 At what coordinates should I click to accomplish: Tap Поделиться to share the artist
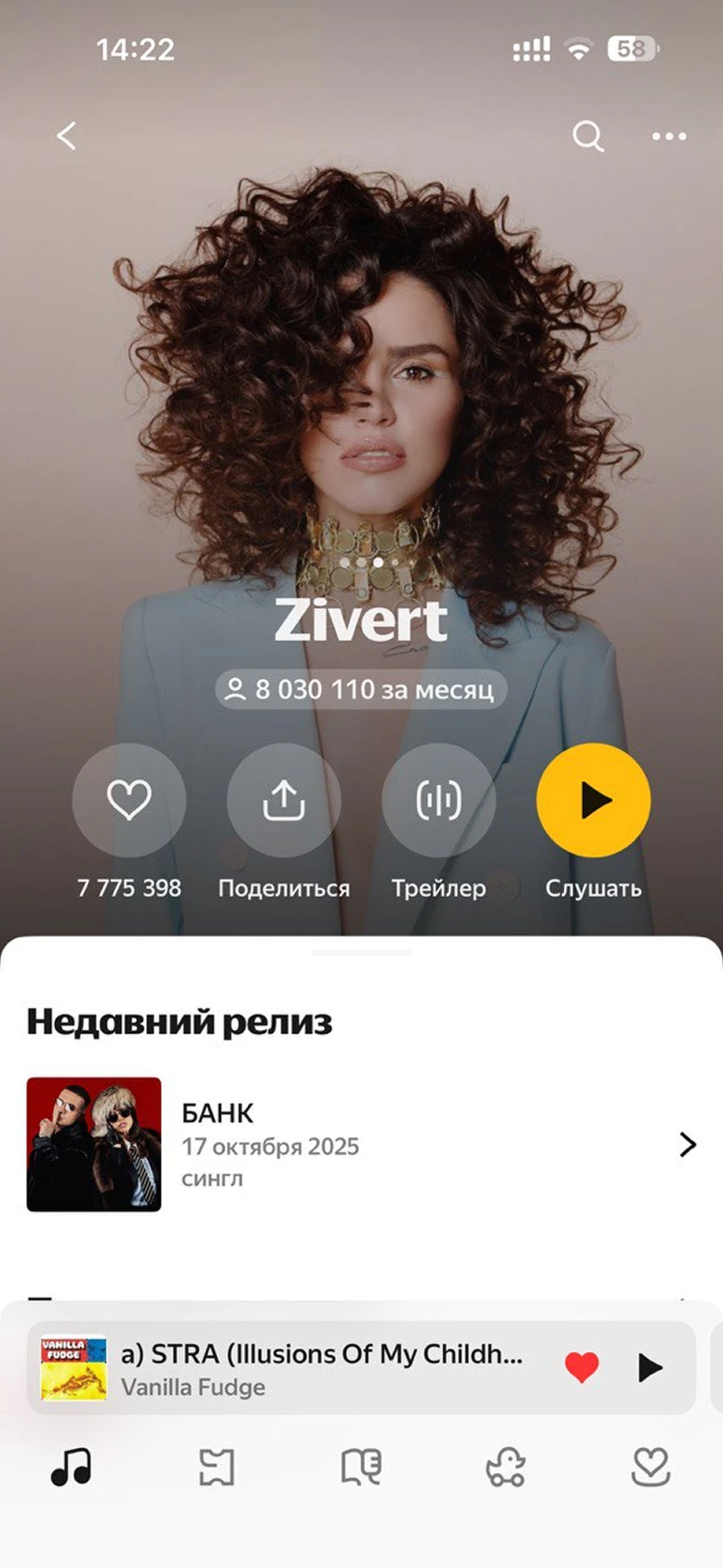coord(284,800)
